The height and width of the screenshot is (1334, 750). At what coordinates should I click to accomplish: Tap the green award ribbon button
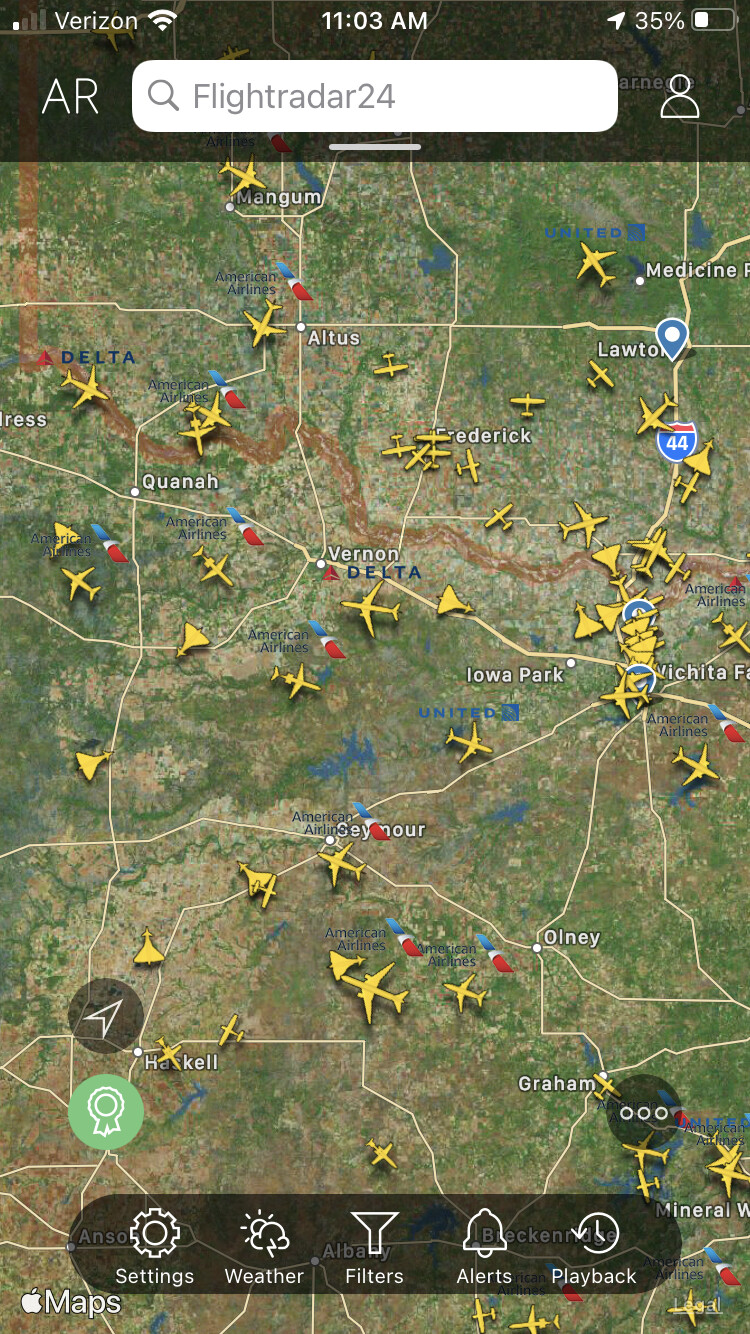tap(105, 1110)
